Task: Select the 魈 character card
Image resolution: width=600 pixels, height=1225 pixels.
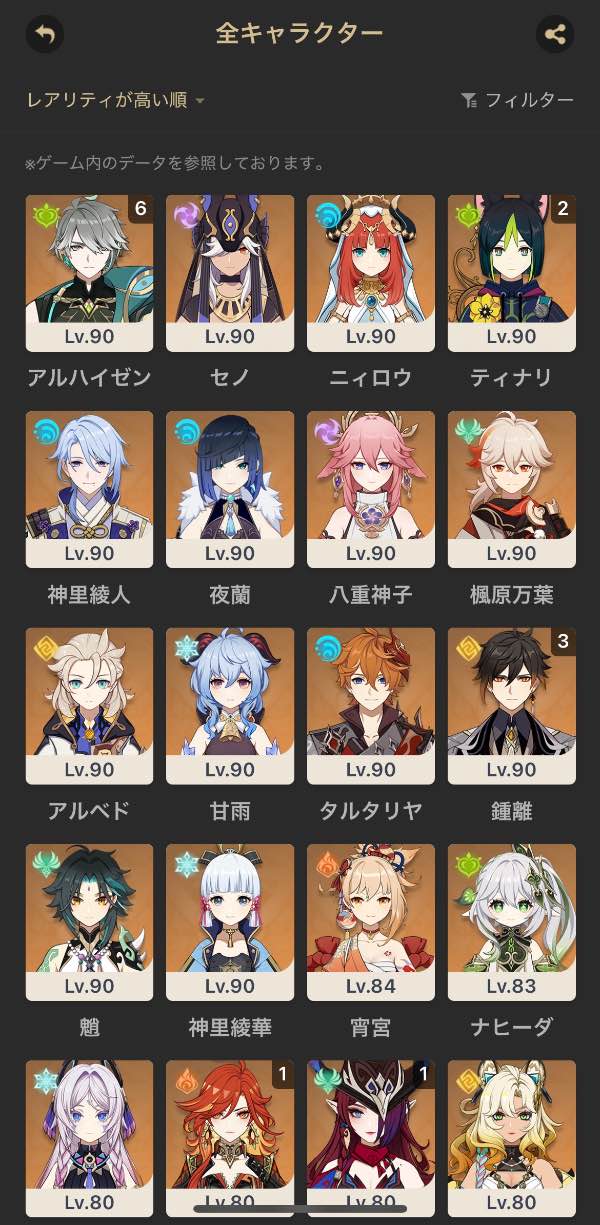Action: (89, 921)
